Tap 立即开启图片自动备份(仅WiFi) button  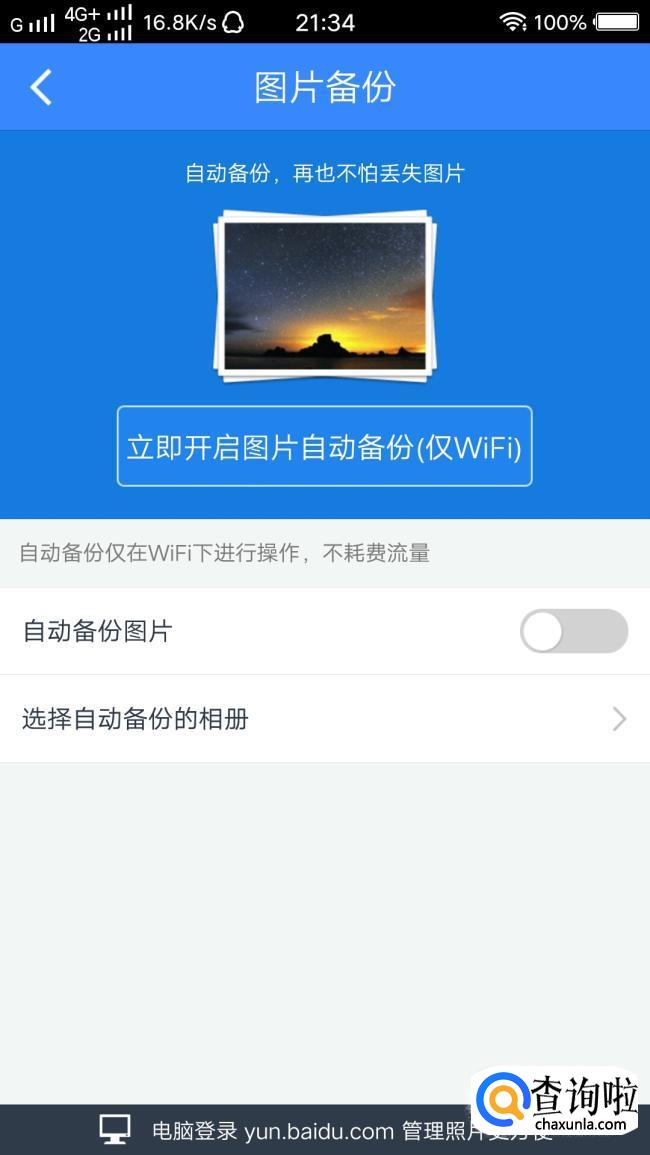(x=324, y=447)
